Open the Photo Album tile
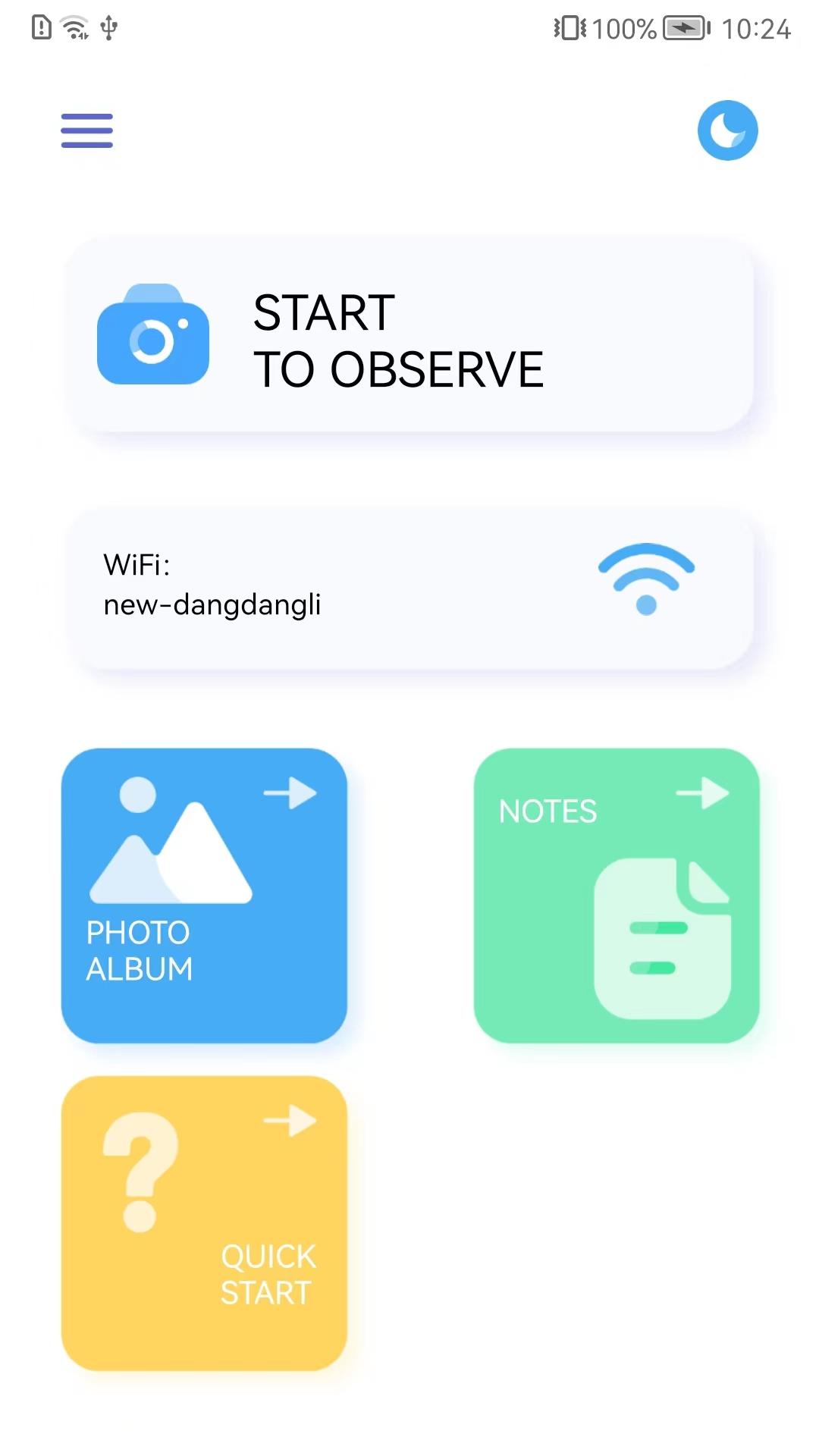Viewport: 819px width, 1456px height. pyautogui.click(x=204, y=895)
